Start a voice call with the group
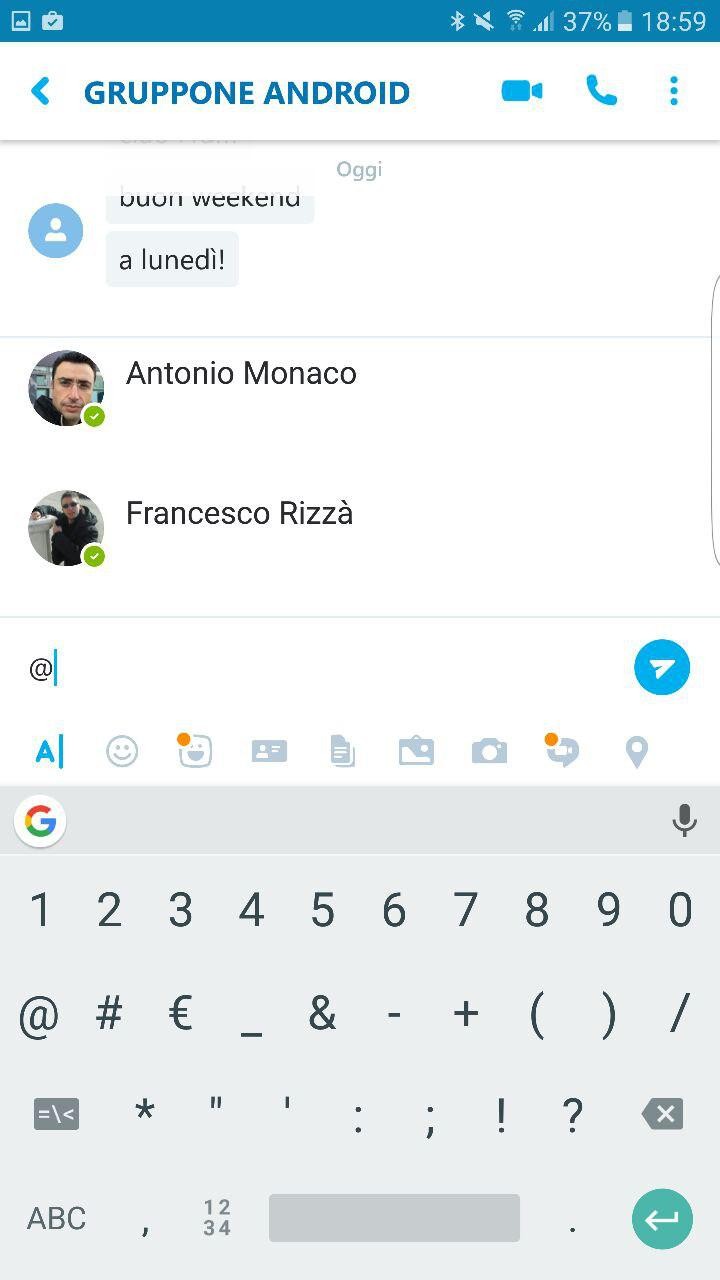The height and width of the screenshot is (1280, 720). (x=601, y=91)
